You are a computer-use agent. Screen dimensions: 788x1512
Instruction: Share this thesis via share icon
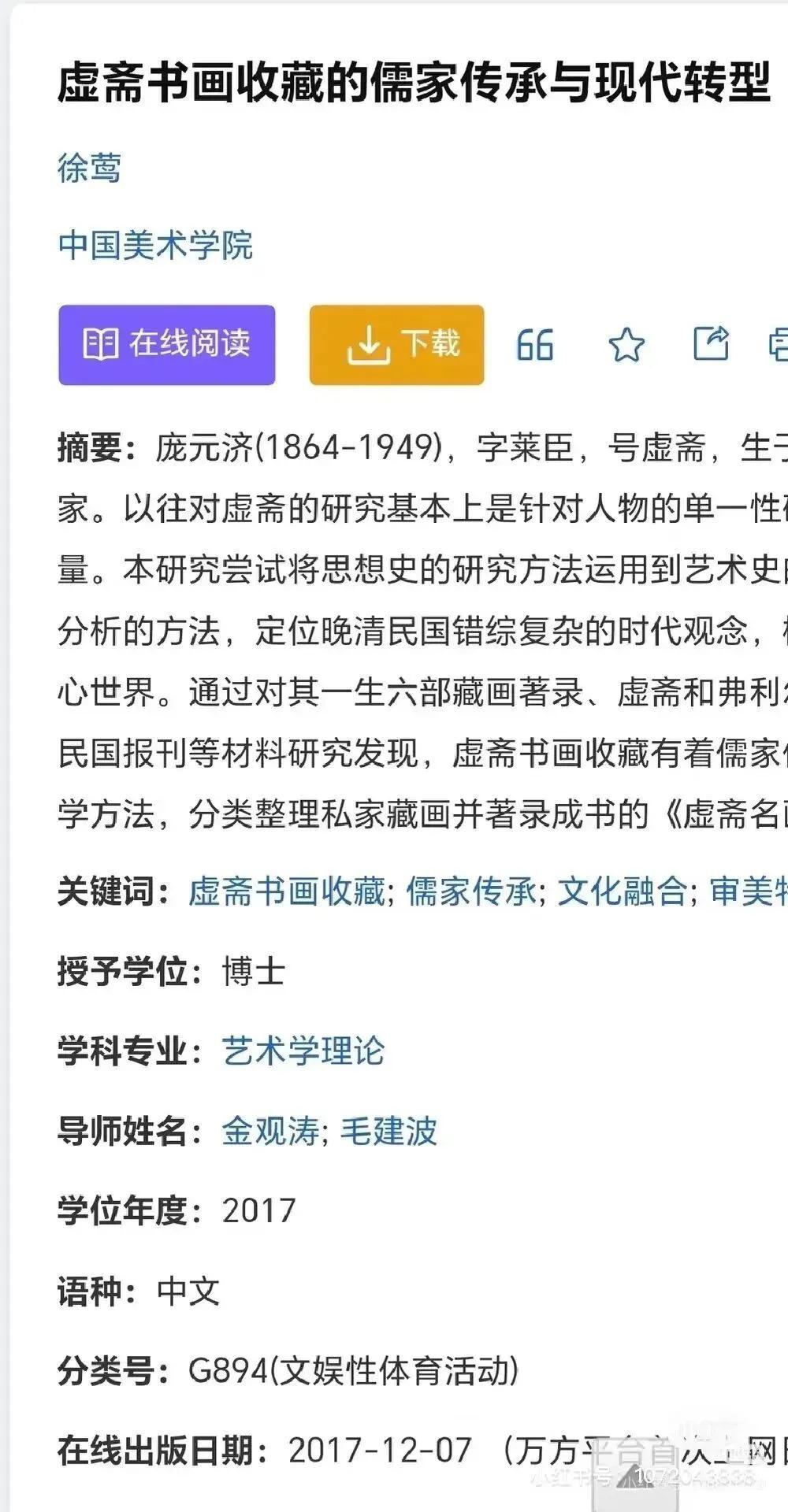[711, 344]
